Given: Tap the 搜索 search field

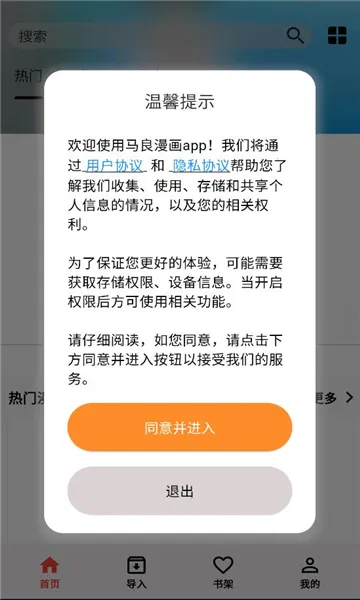Looking at the screenshot, I should [160, 36].
